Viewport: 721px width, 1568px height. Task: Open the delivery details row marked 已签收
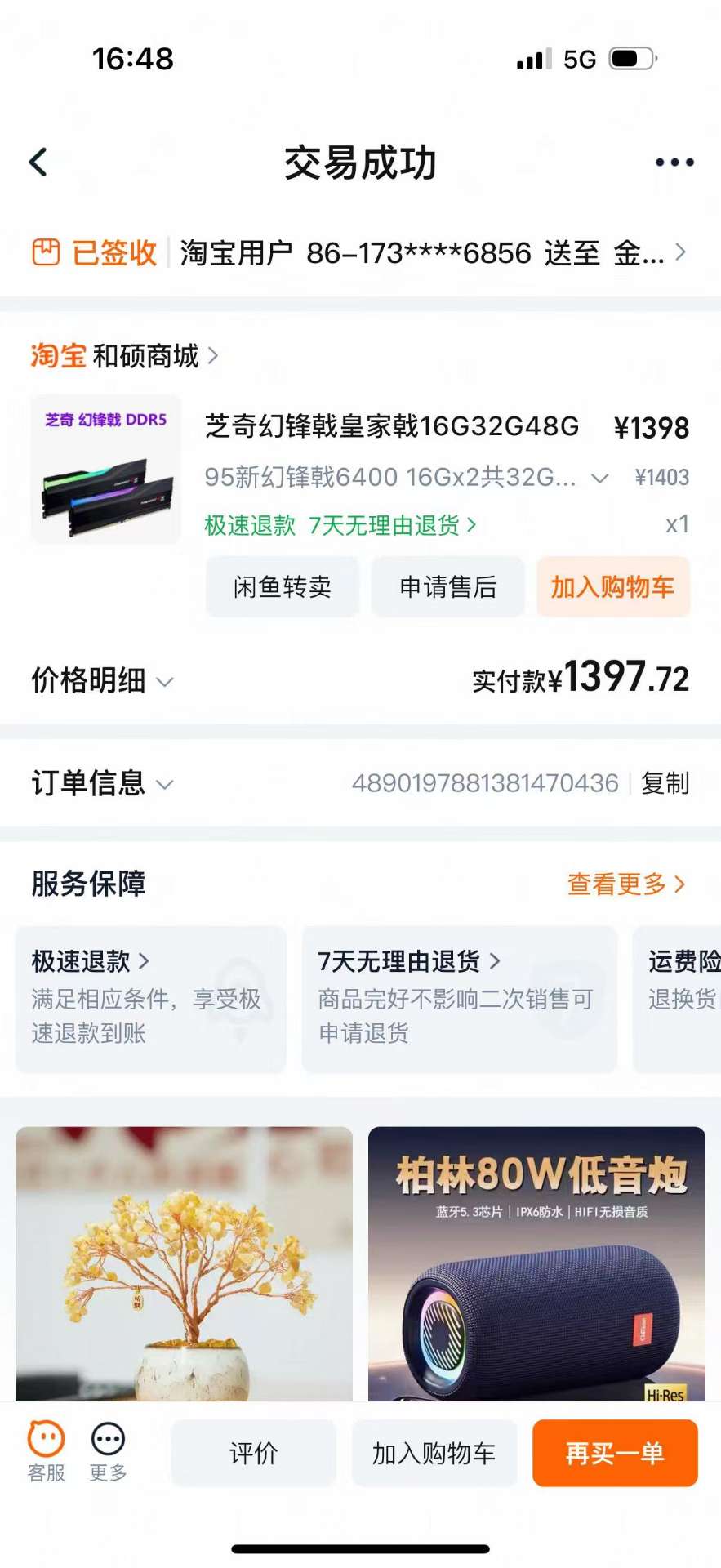[359, 253]
